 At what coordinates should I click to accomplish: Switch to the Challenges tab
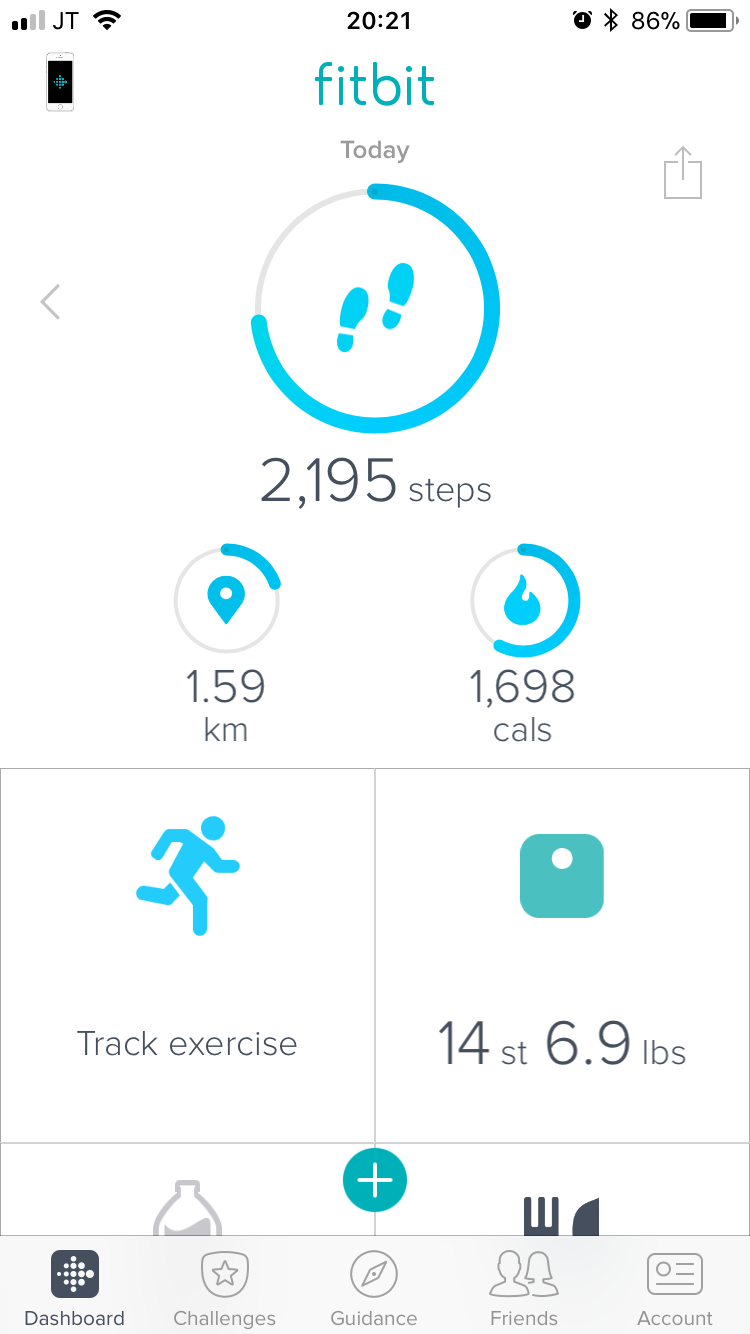coord(225,1288)
